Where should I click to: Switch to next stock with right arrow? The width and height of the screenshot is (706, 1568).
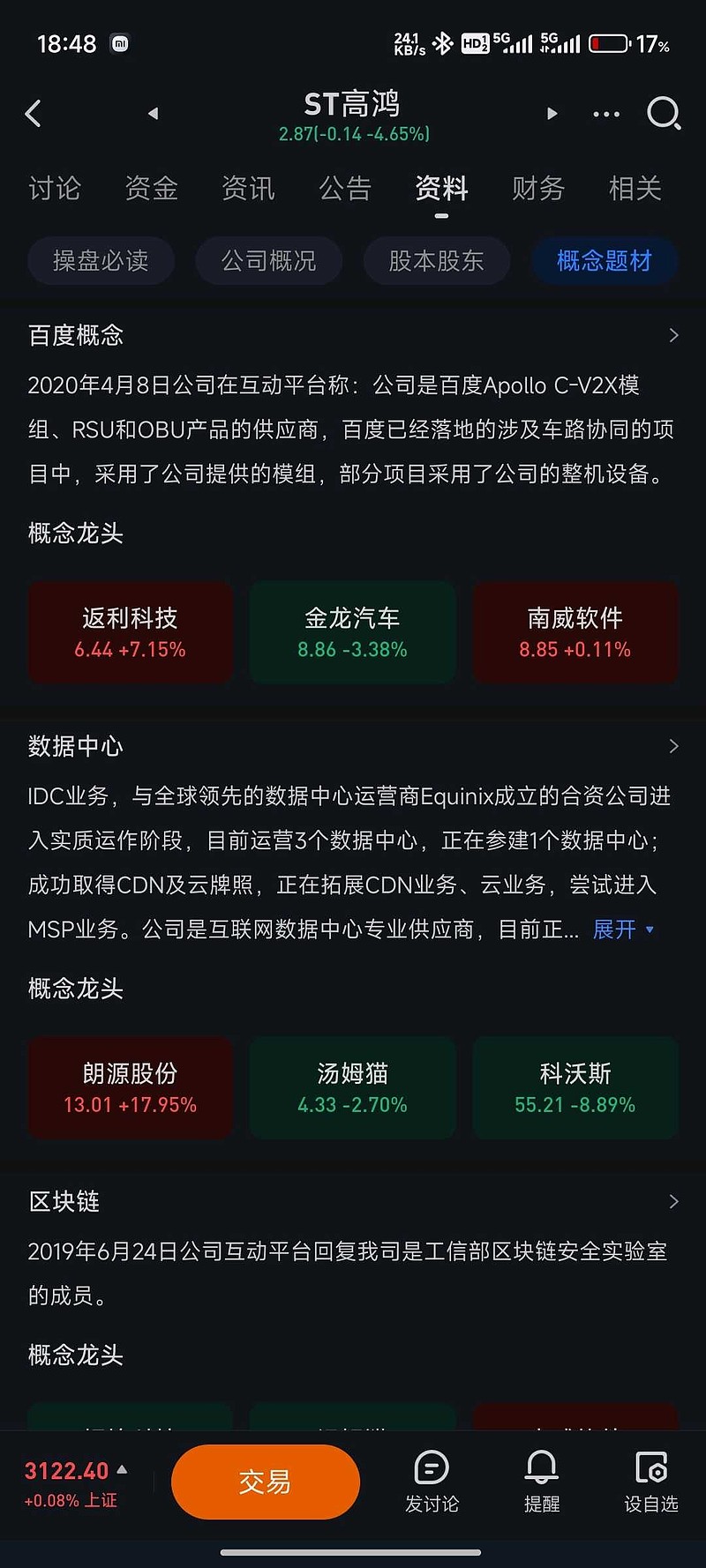552,114
